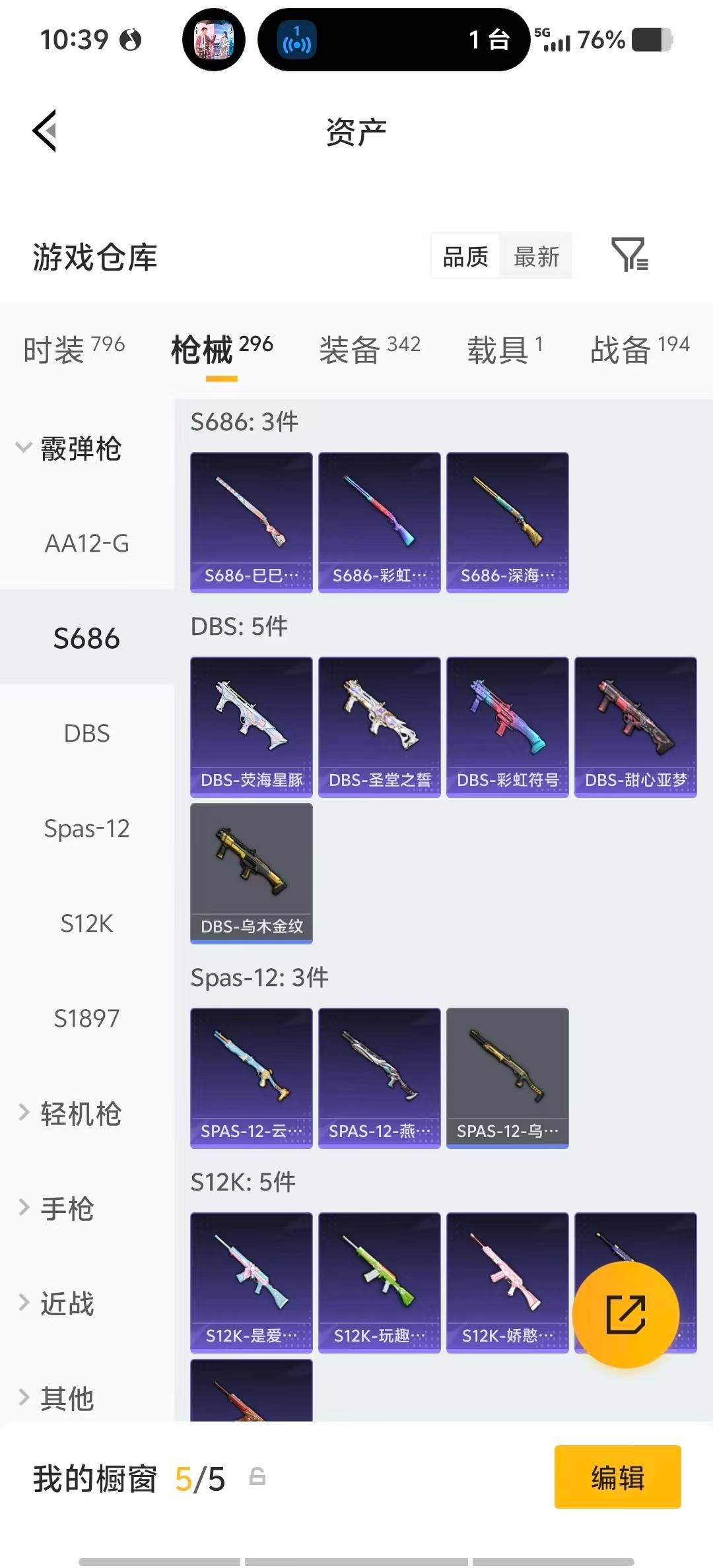713x1568 pixels.
Task: Sort warehouse by 品质
Action: pos(465,256)
